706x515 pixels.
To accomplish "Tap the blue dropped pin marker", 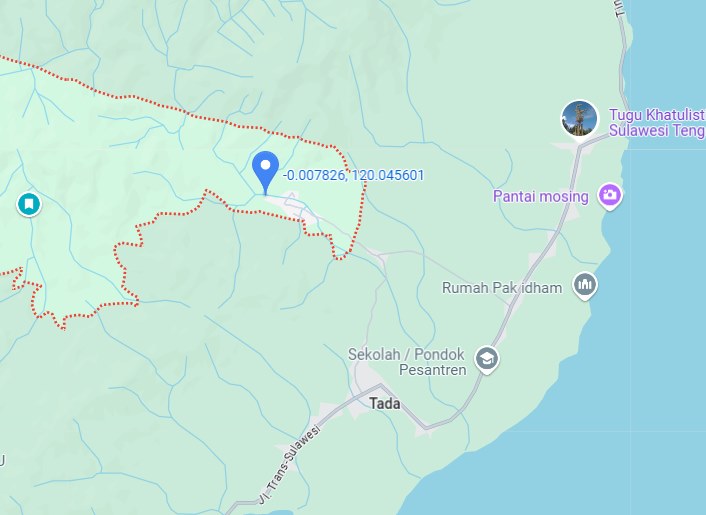I will point(265,170).
